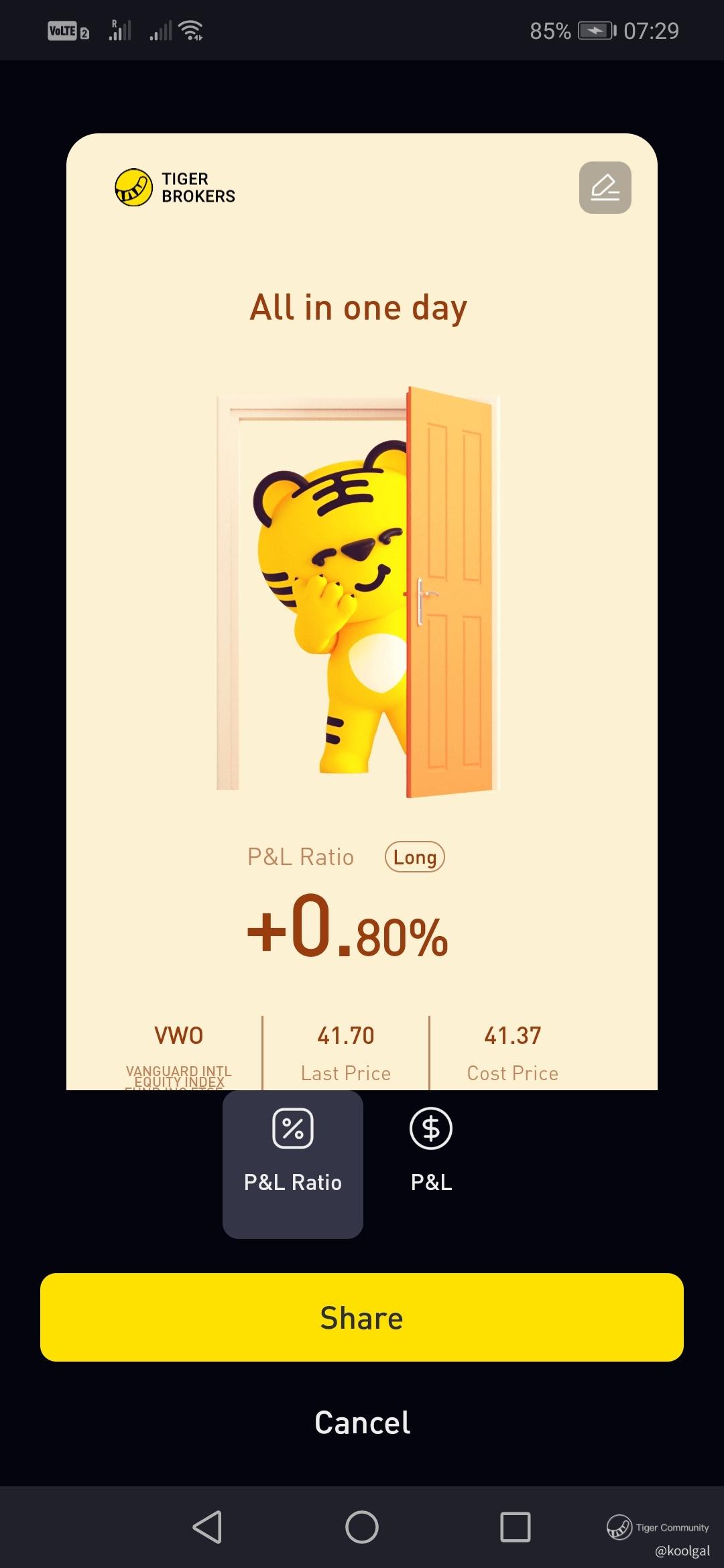
Task: Tap the edit pencil icon on the card
Action: click(x=605, y=188)
